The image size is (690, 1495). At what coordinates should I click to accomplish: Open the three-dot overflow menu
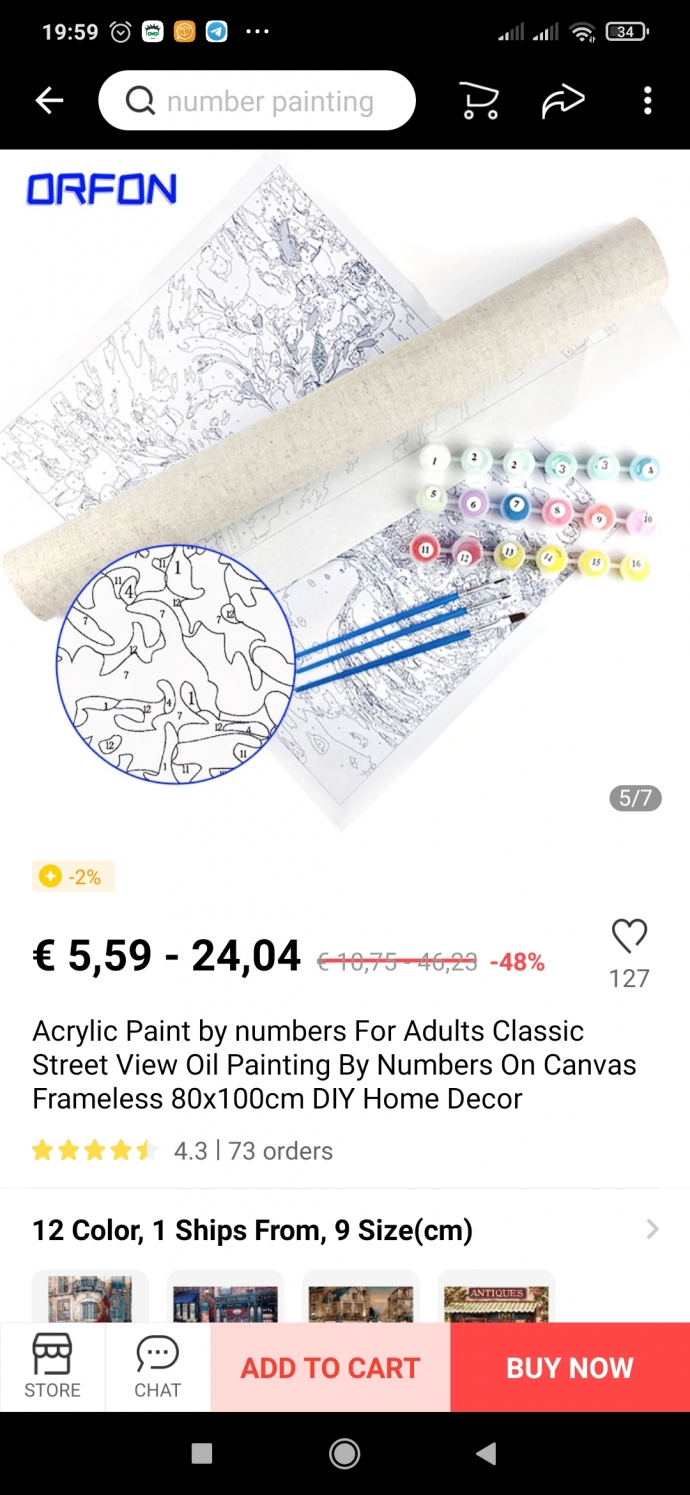(647, 100)
